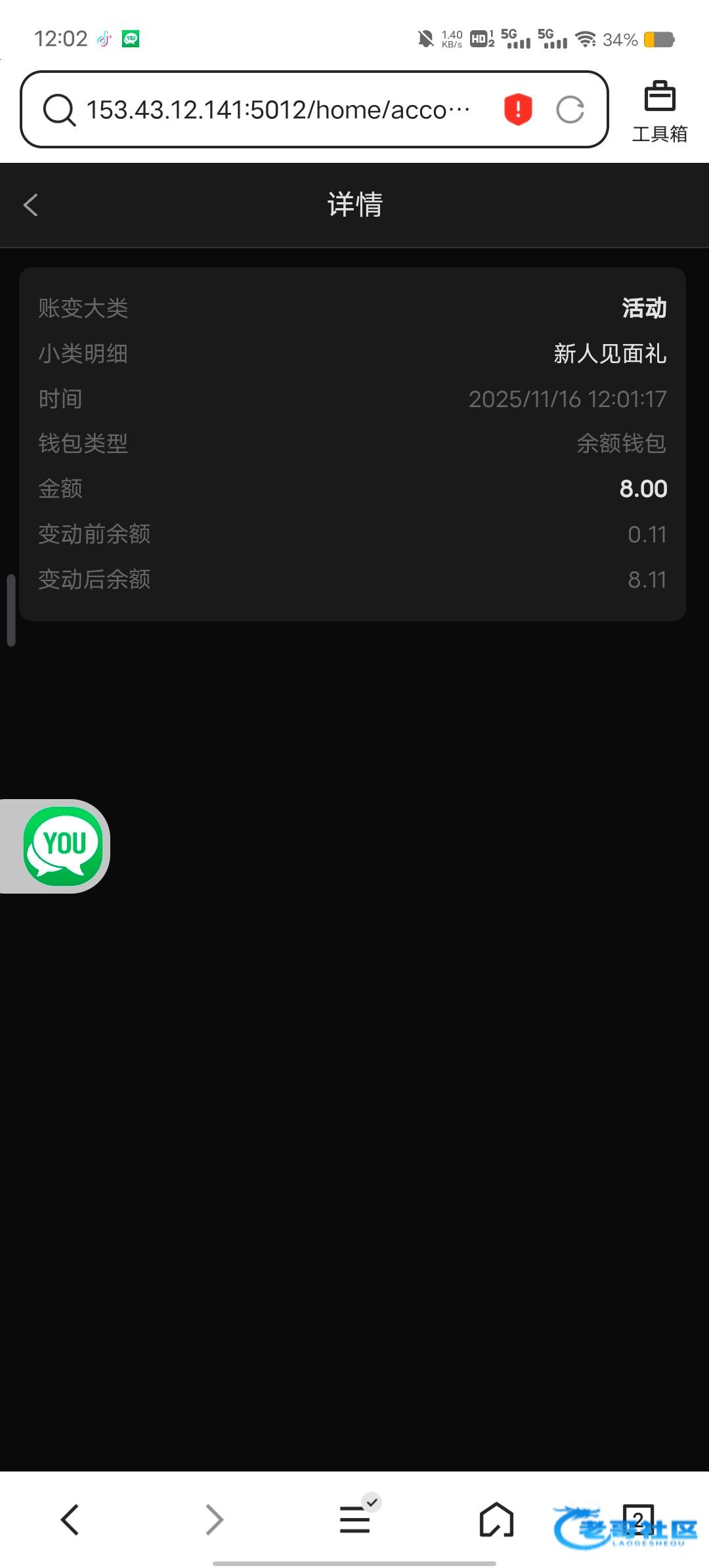Open the floating YOU chat bubble
The image size is (709, 1568).
[62, 846]
